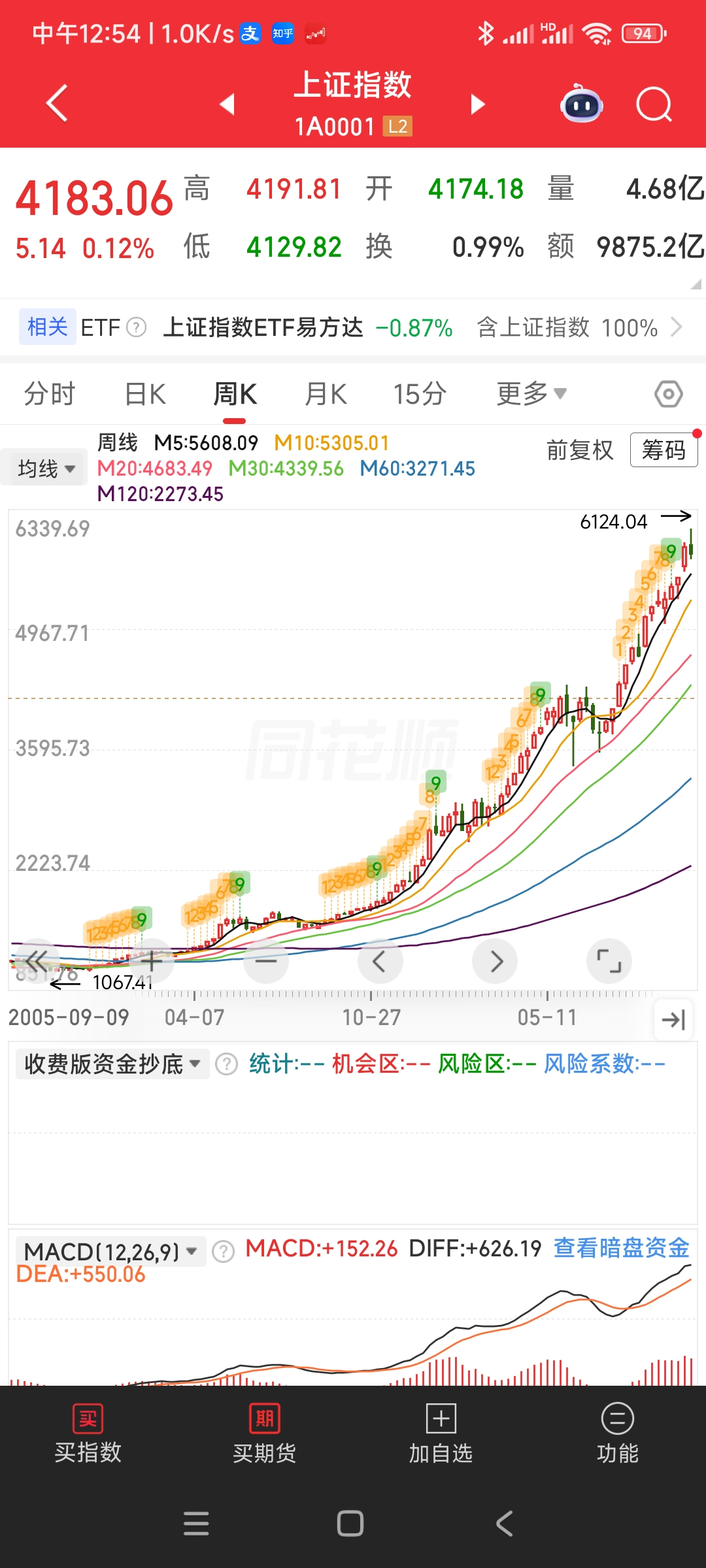
Task: Switch to the next index in the title bar
Action: (x=479, y=104)
